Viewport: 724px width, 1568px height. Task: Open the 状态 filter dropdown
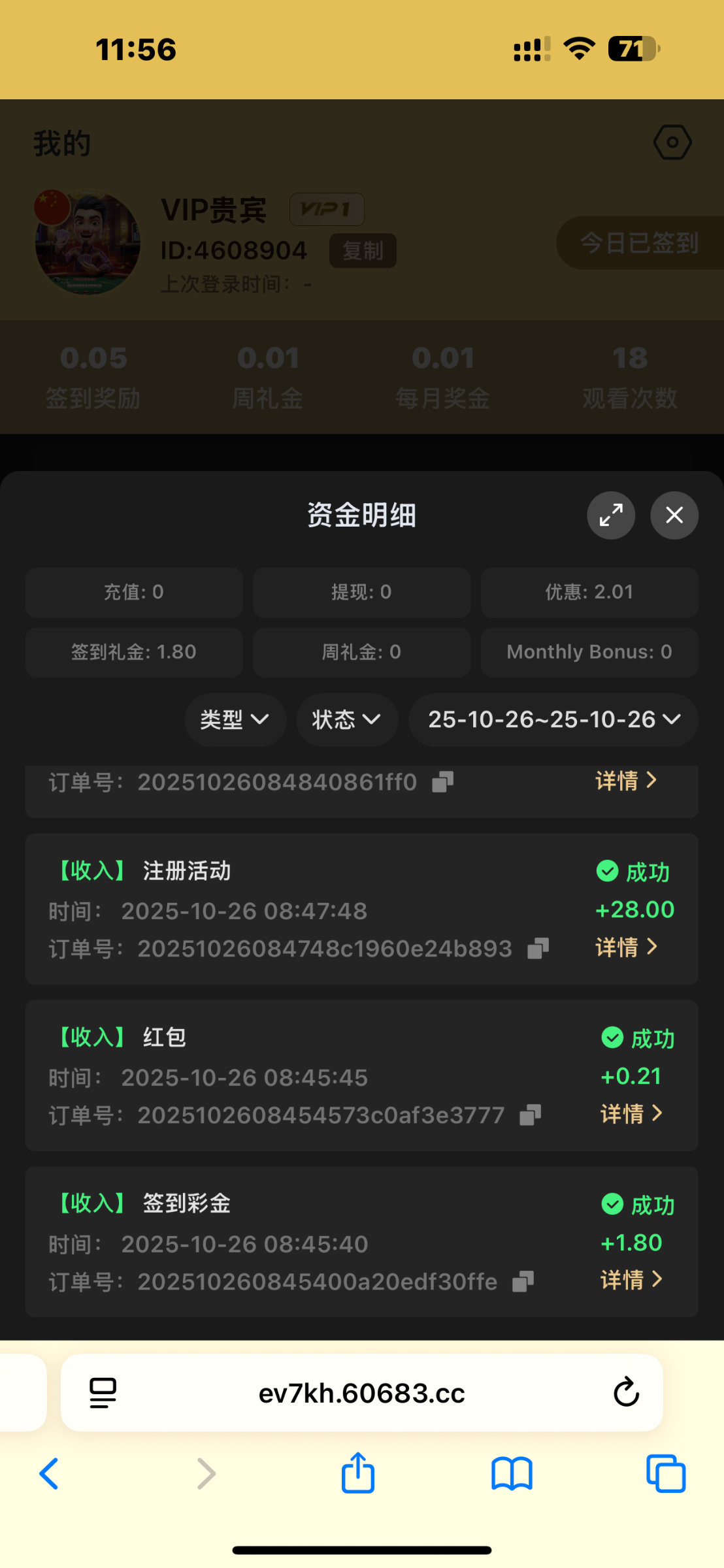click(x=346, y=720)
